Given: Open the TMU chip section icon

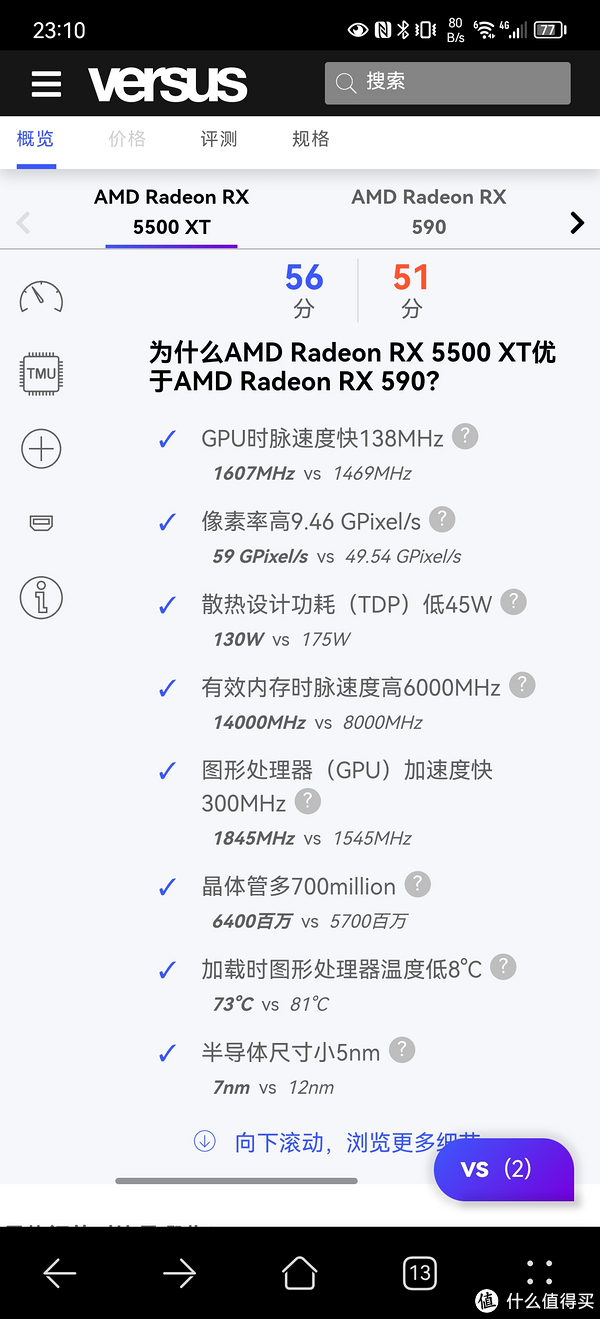Looking at the screenshot, I should tap(41, 373).
